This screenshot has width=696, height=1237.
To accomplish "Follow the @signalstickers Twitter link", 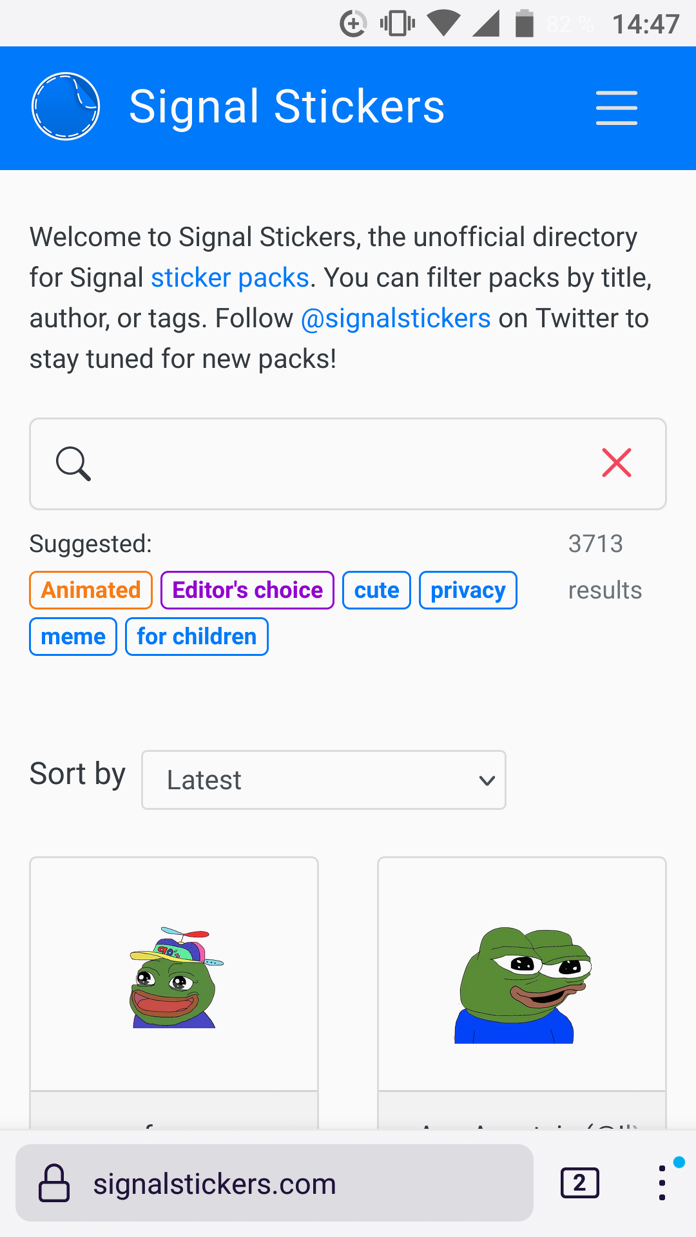I will tap(396, 318).
